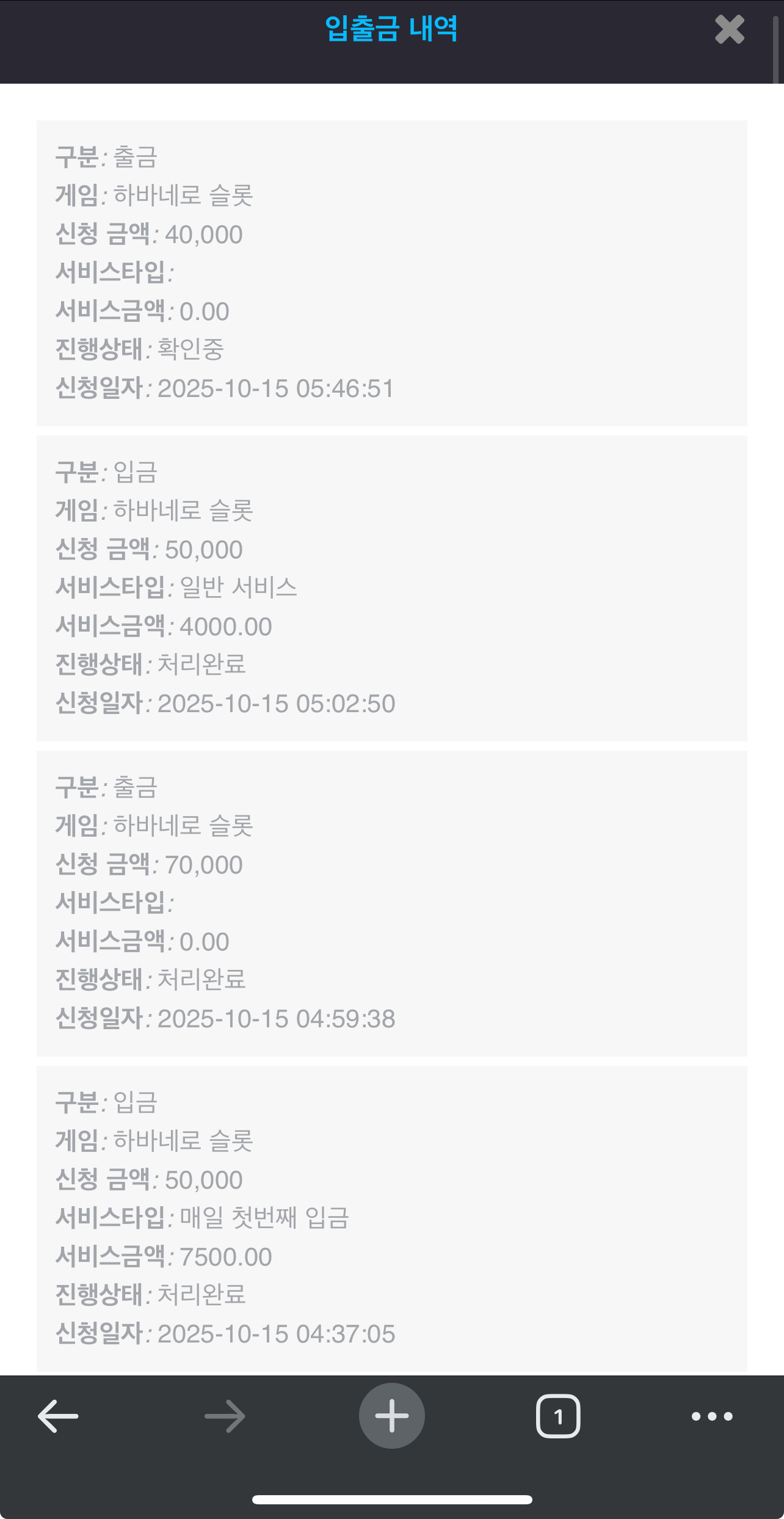The width and height of the screenshot is (784, 1519).
Task: Go back to the previous page
Action: pyautogui.click(x=58, y=1416)
